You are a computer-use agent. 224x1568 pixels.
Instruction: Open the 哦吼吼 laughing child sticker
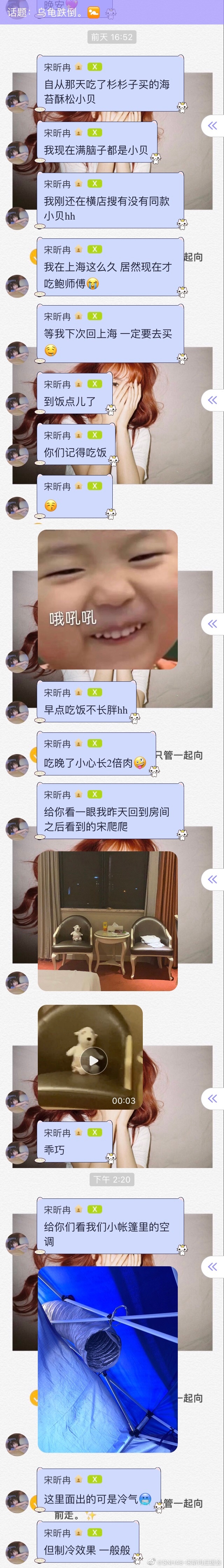[108, 599]
